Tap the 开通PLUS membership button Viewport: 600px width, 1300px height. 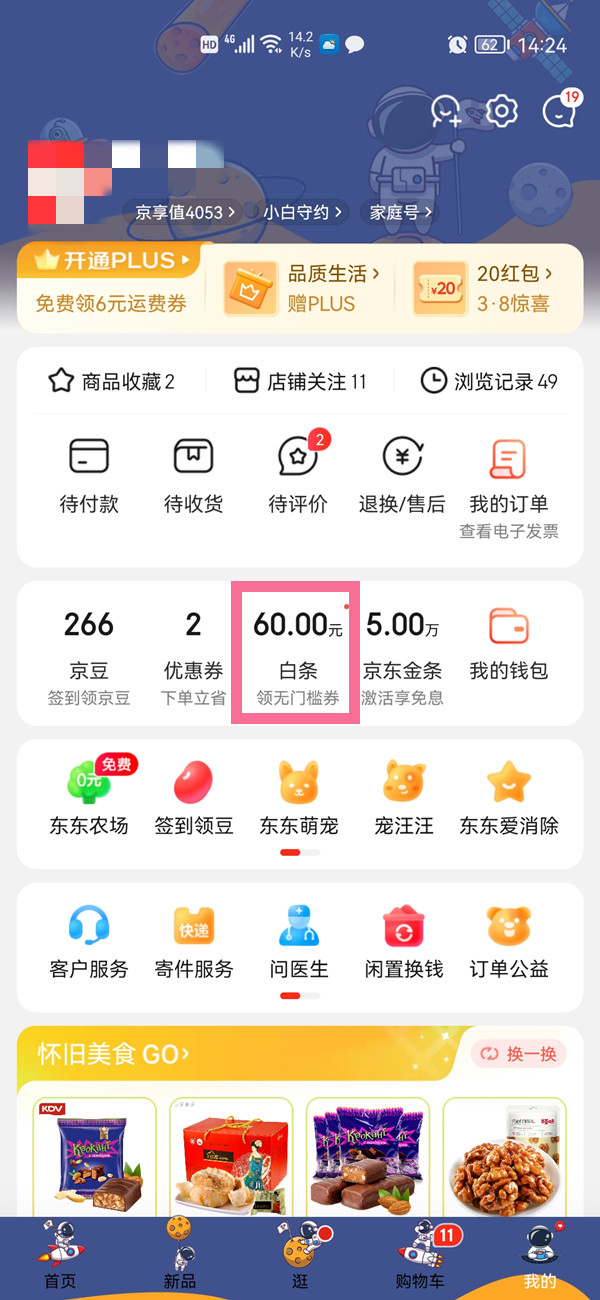click(108, 262)
